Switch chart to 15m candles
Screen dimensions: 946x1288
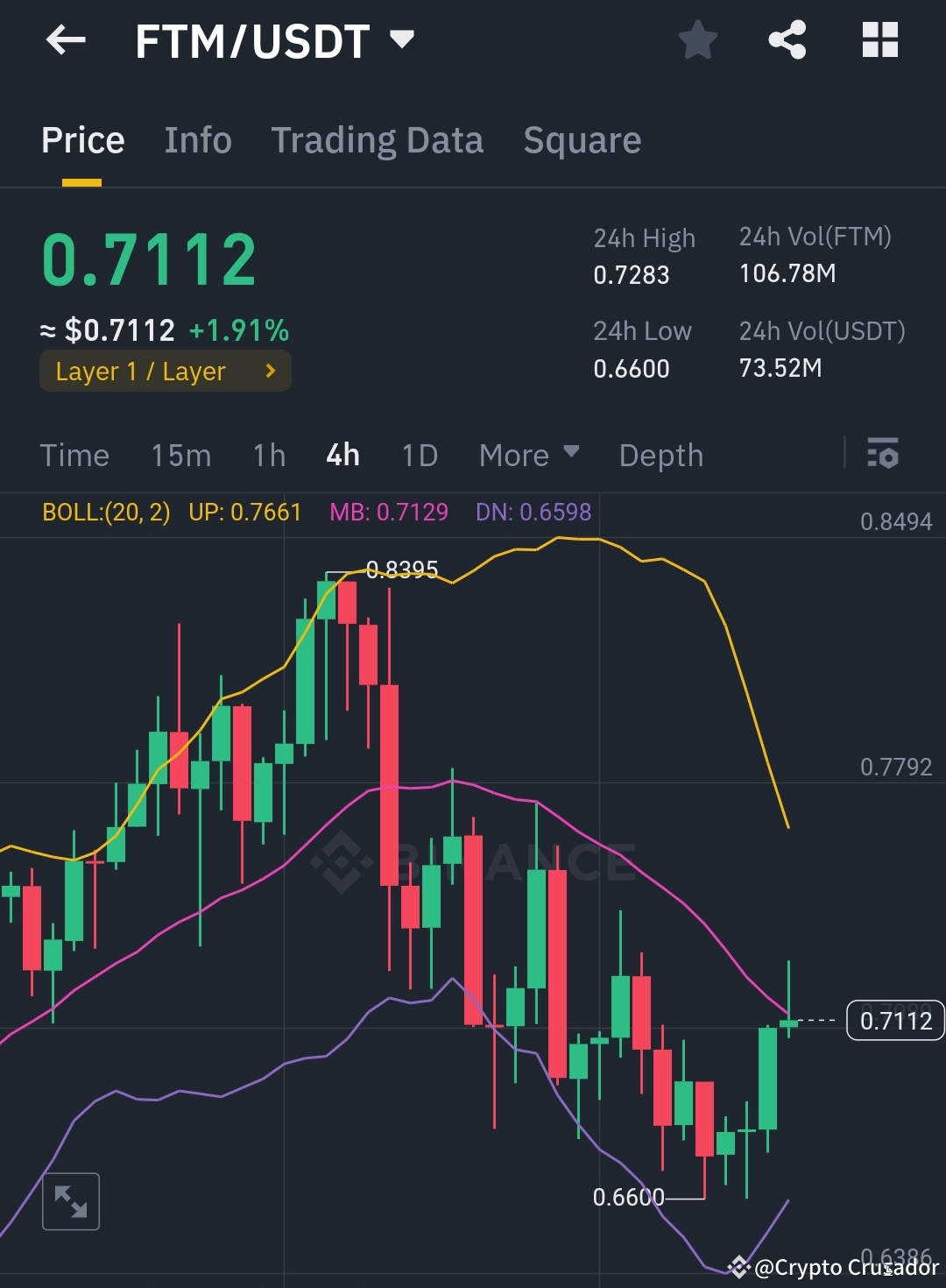pyautogui.click(x=180, y=455)
